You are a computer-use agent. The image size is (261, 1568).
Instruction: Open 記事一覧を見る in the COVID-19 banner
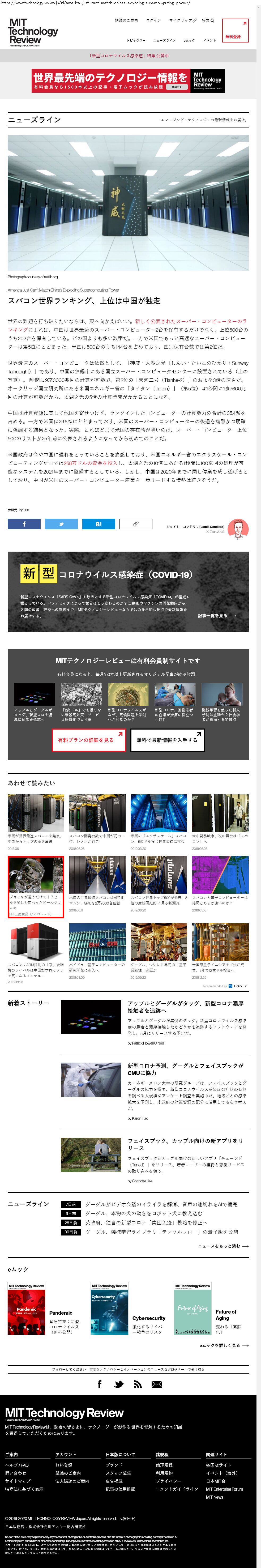217,615
